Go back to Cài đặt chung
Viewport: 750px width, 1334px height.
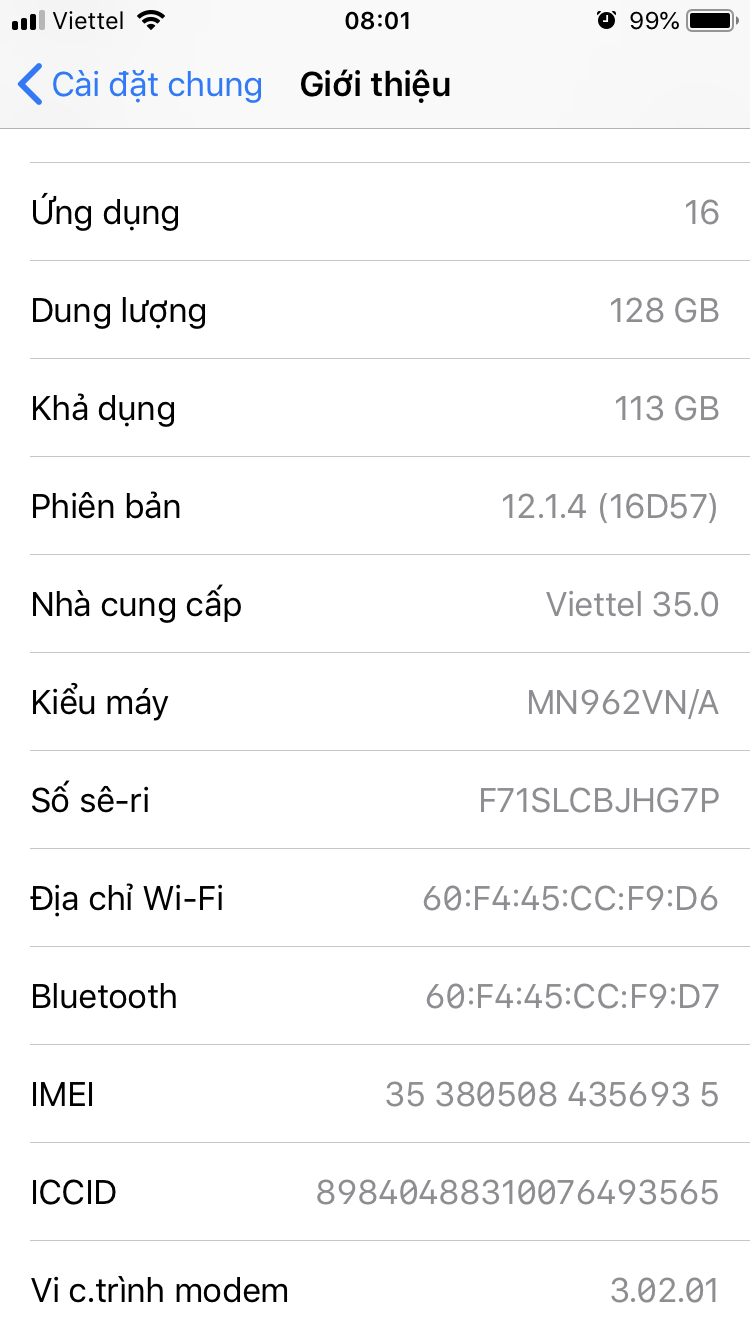[x=140, y=85]
